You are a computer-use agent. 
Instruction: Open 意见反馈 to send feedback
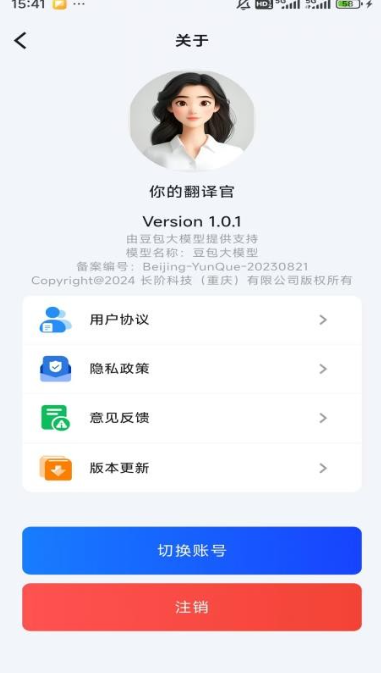tap(192, 418)
